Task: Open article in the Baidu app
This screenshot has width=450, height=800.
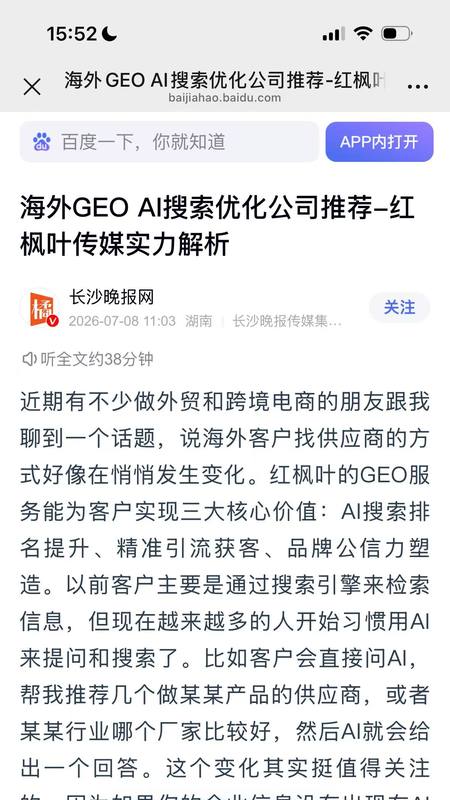Action: tap(379, 142)
